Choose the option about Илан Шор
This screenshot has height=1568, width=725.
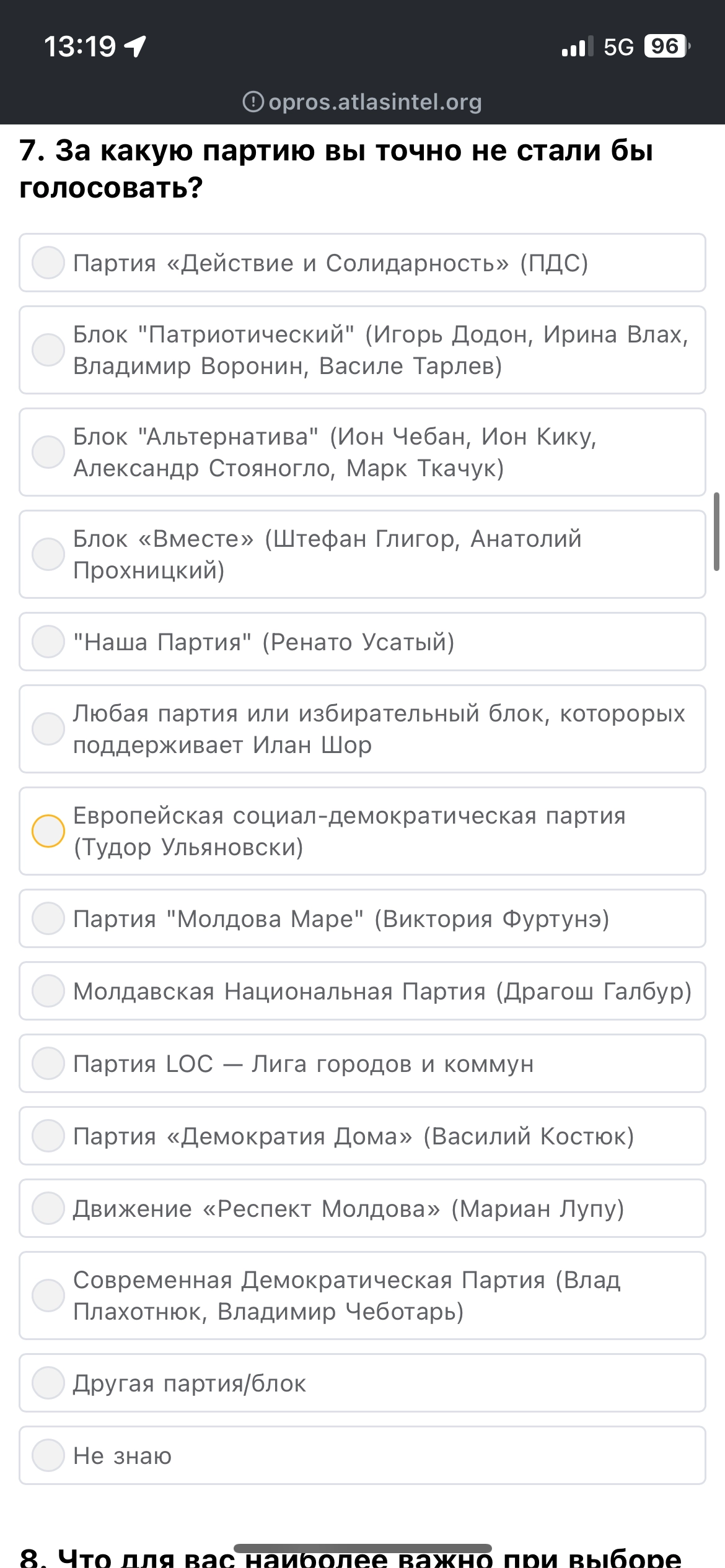pyautogui.click(x=362, y=729)
